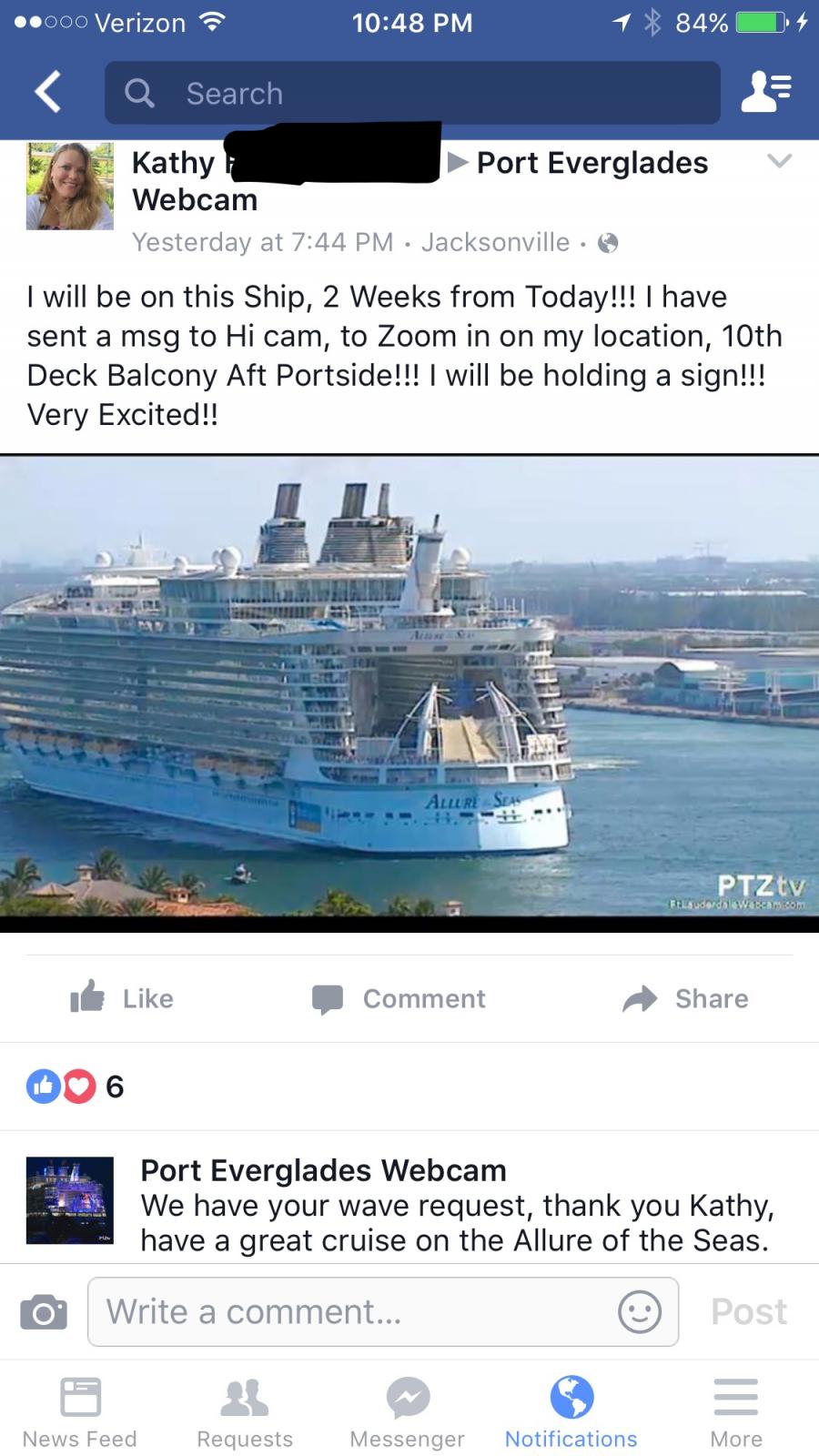Comment on the post
This screenshot has height=1456, width=819.
[x=399, y=998]
